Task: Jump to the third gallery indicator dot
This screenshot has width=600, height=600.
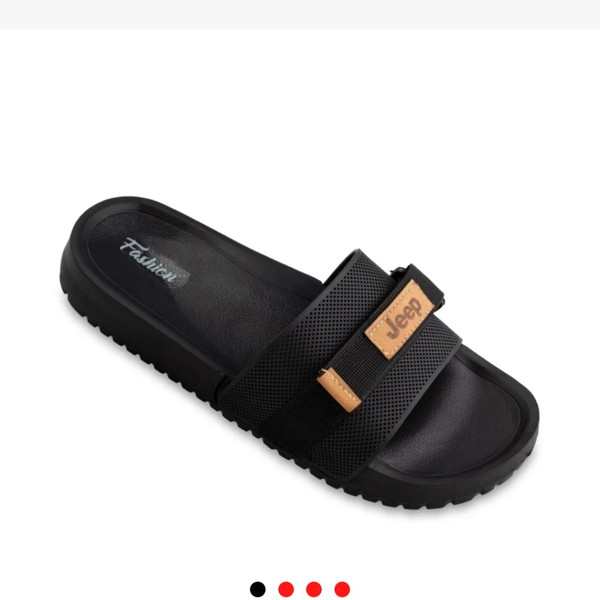Action: 314,589
